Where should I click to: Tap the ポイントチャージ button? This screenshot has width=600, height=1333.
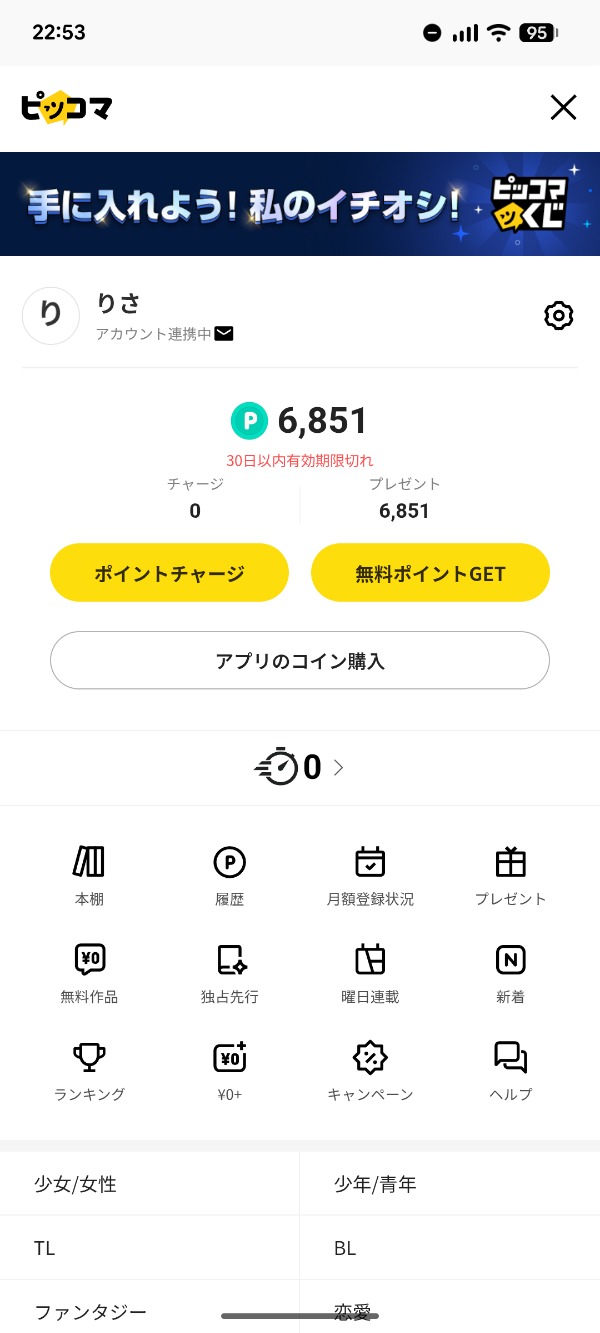click(x=169, y=573)
